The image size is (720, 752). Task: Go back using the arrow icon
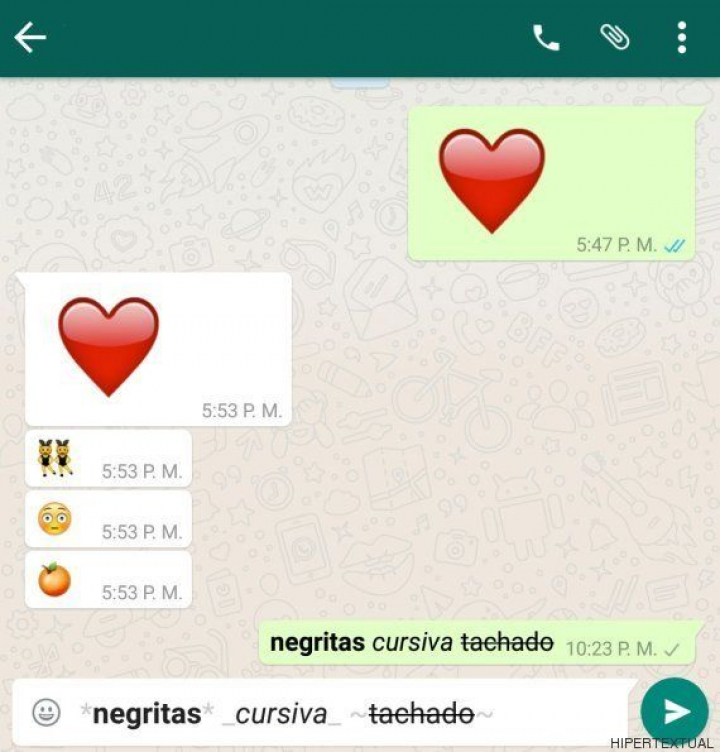(30, 38)
